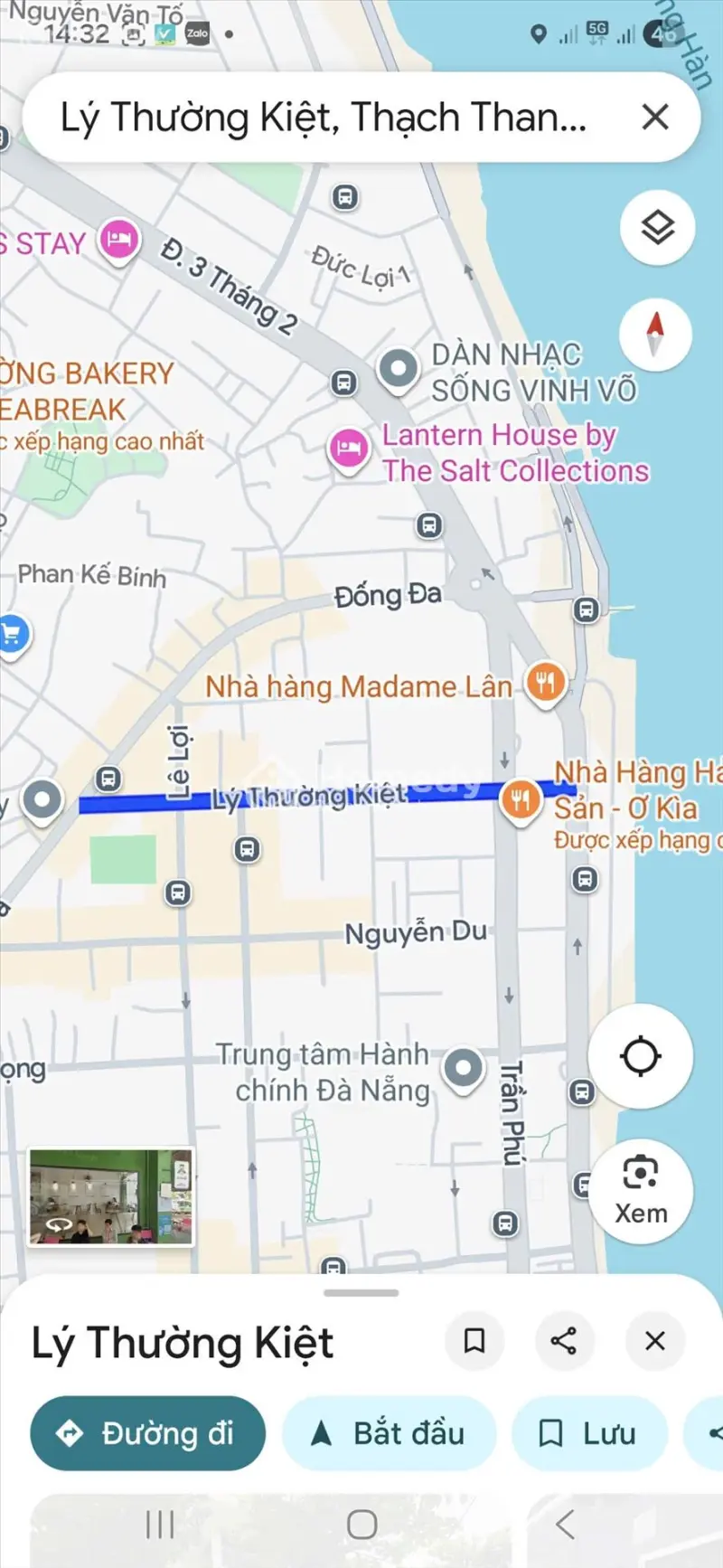Open the bookmark save icon next to Lý Thường Kiệt
This screenshot has width=723, height=1568.
click(475, 1342)
